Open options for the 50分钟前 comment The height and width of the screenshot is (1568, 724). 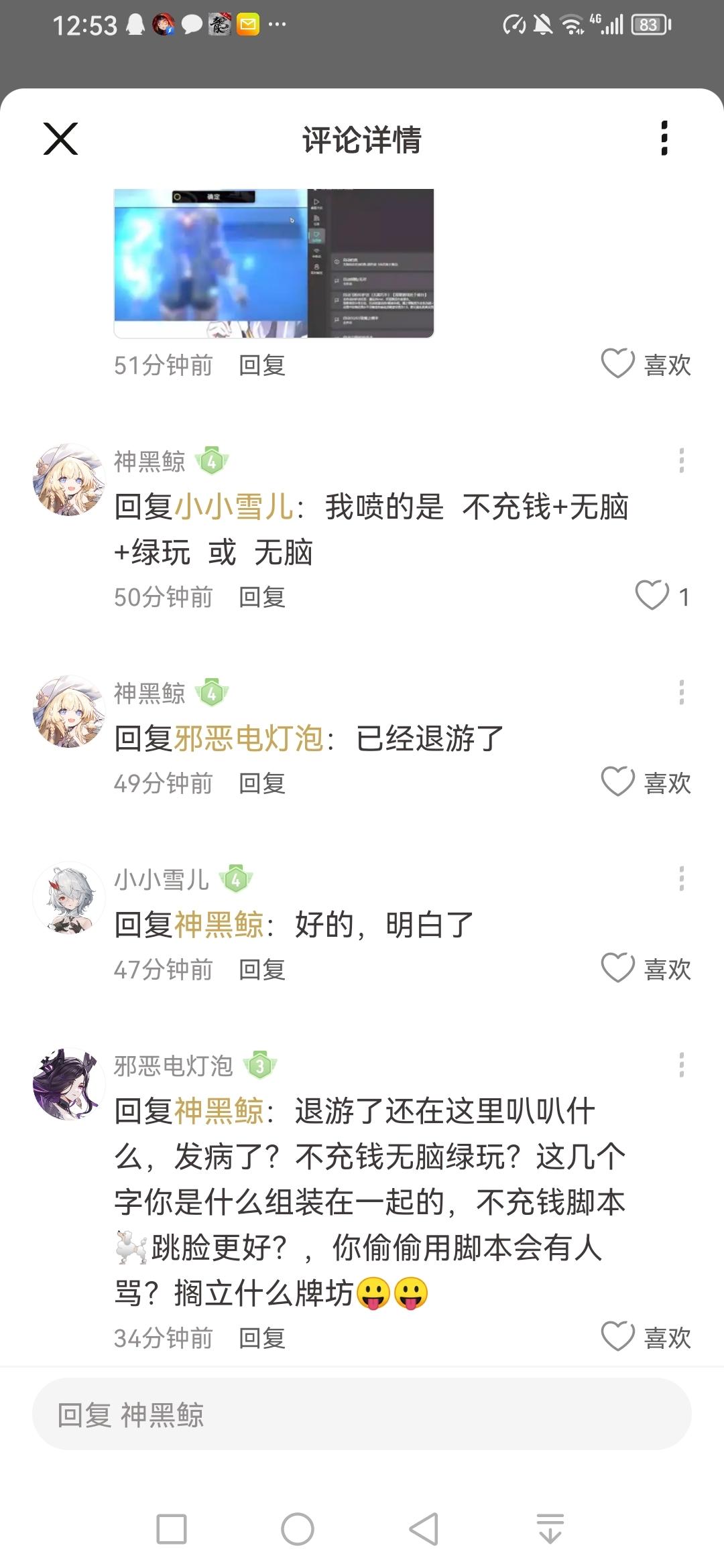pos(681,461)
